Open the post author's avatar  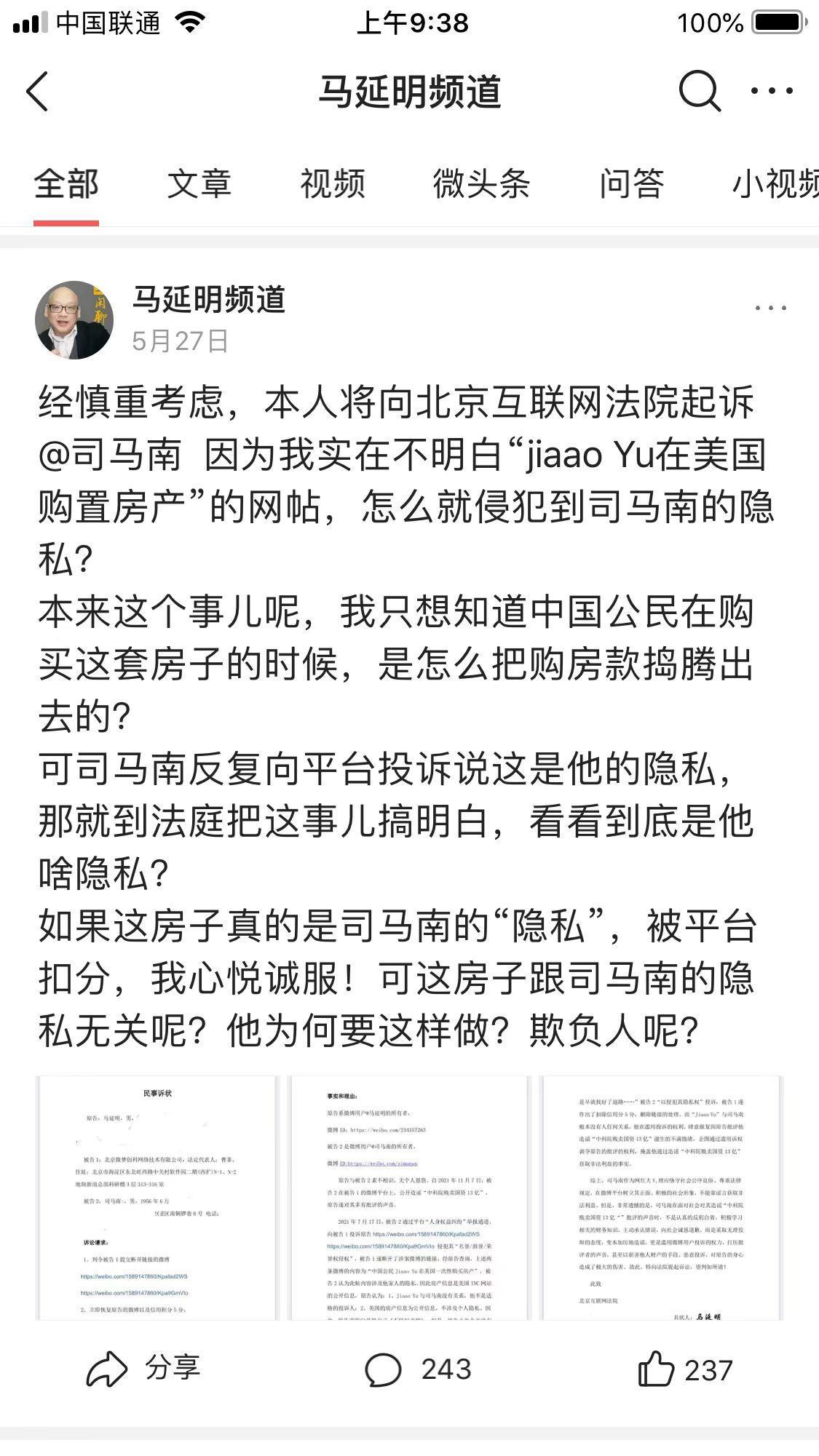[x=74, y=320]
